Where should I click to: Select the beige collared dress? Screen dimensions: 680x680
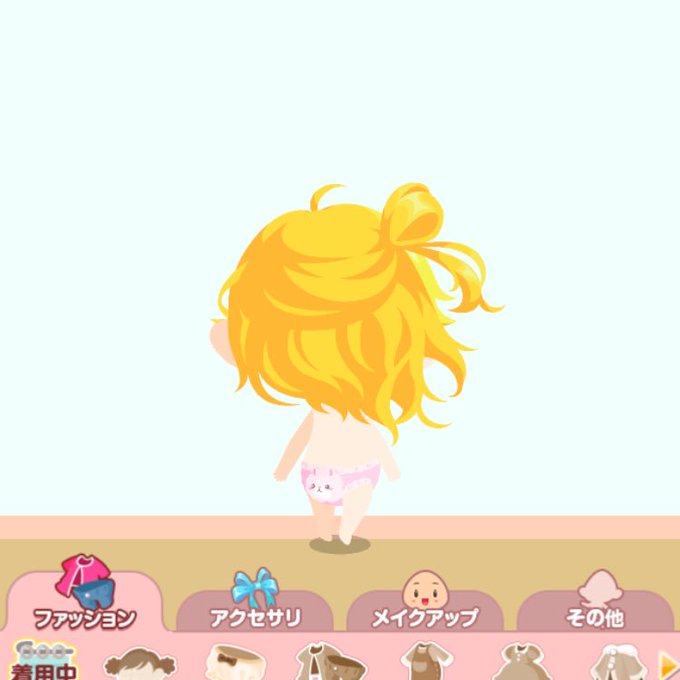522,662
